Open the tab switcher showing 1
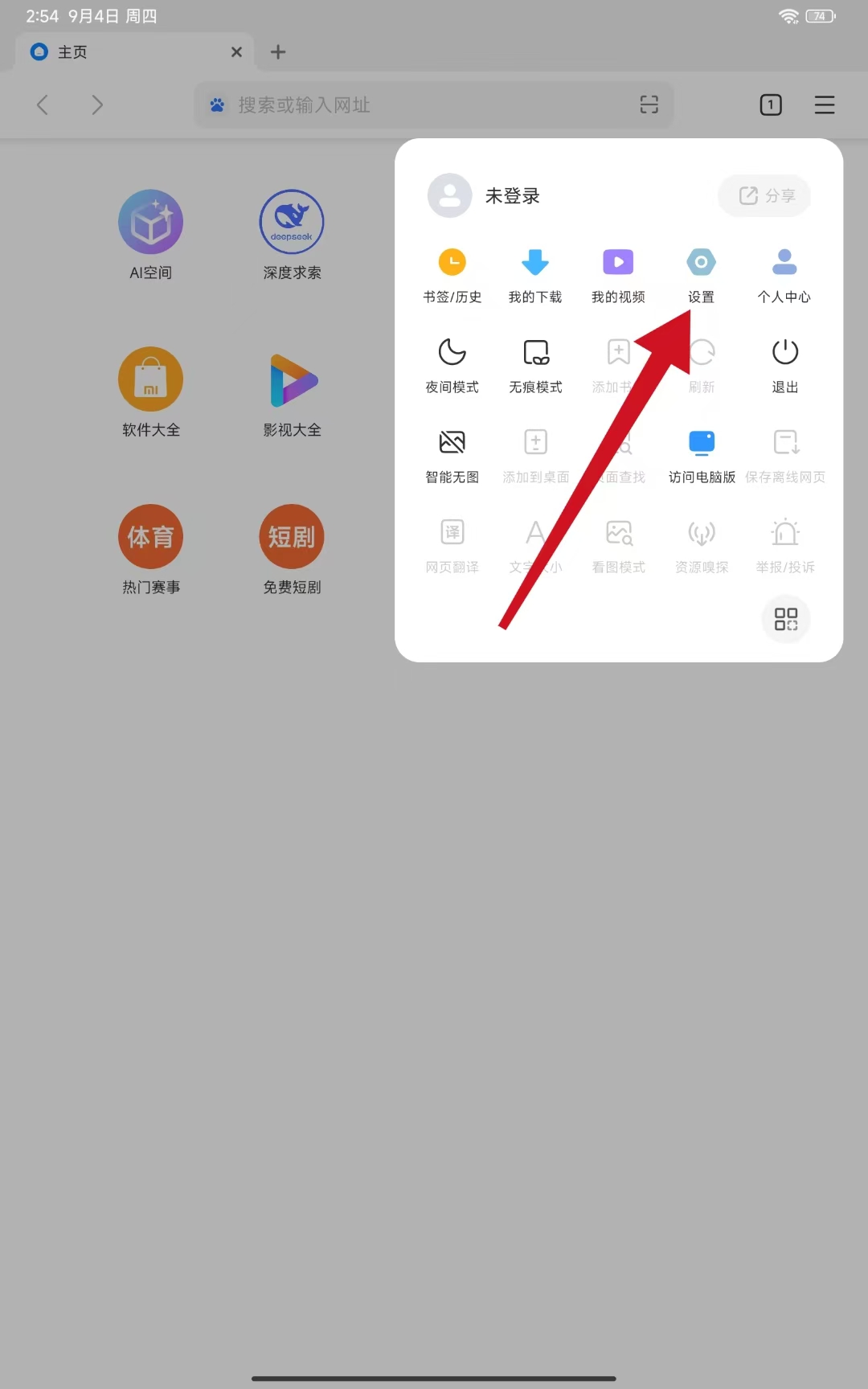 770,104
